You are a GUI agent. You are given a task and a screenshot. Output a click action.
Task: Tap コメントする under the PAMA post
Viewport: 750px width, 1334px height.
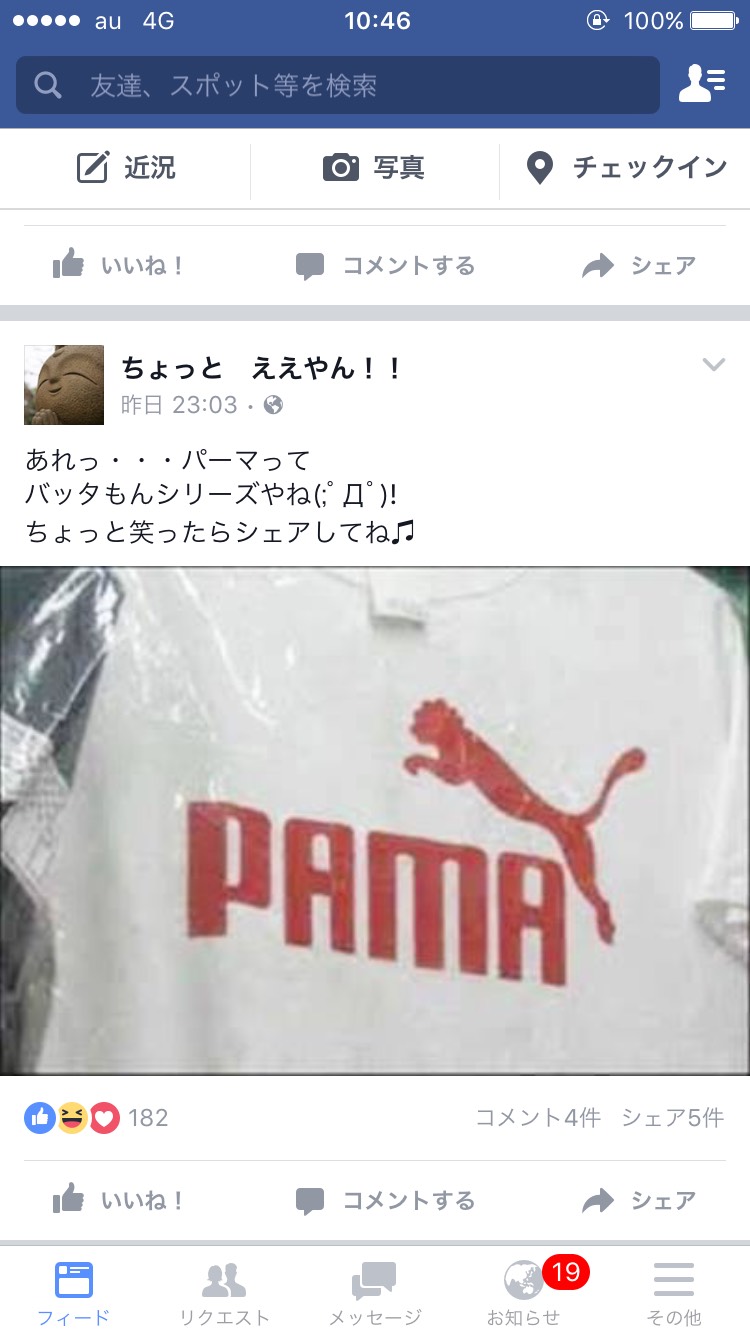(x=385, y=1200)
